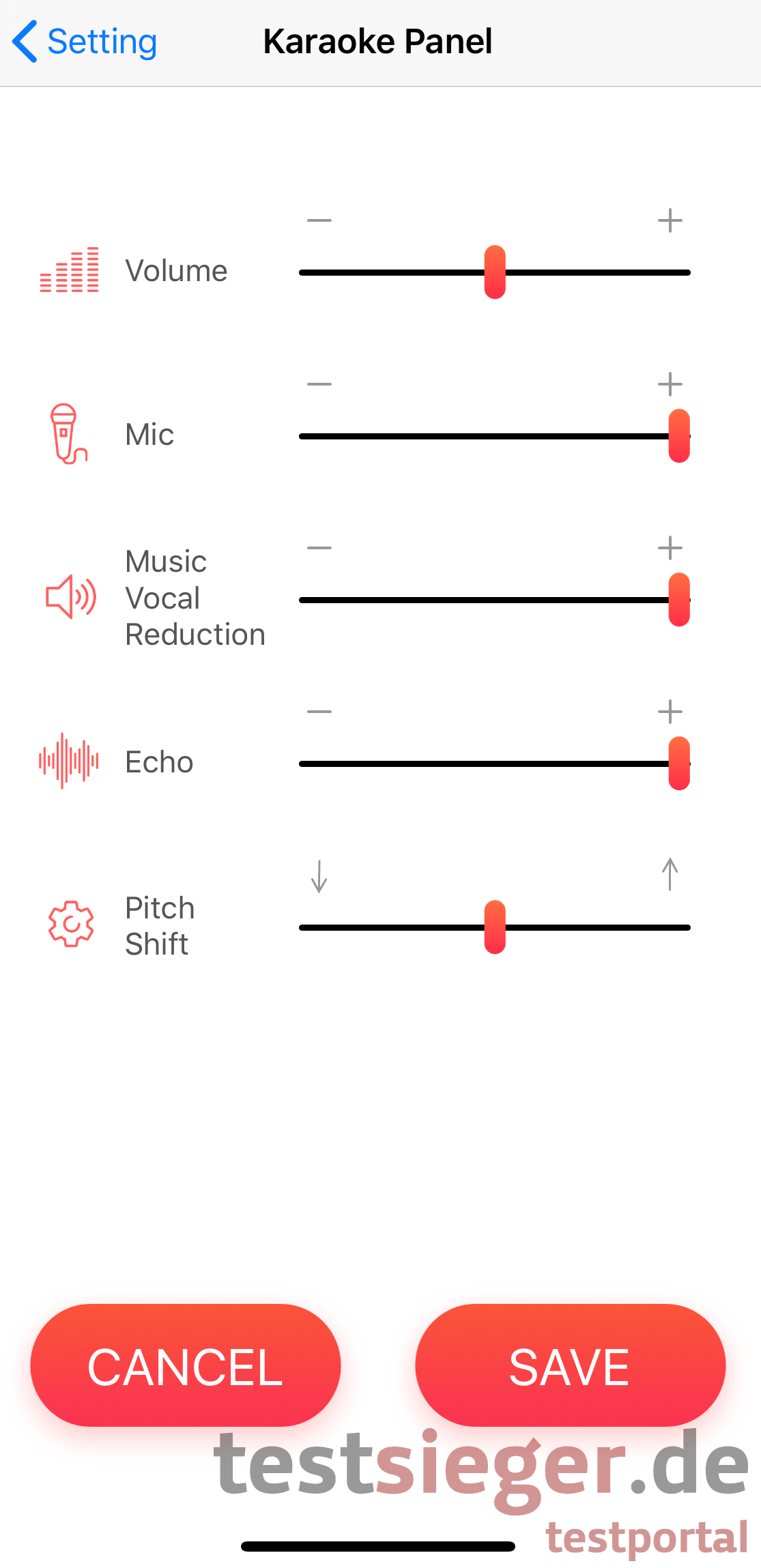This screenshot has width=761, height=1568.
Task: Cancel the karaoke panel changes
Action: (x=185, y=1366)
